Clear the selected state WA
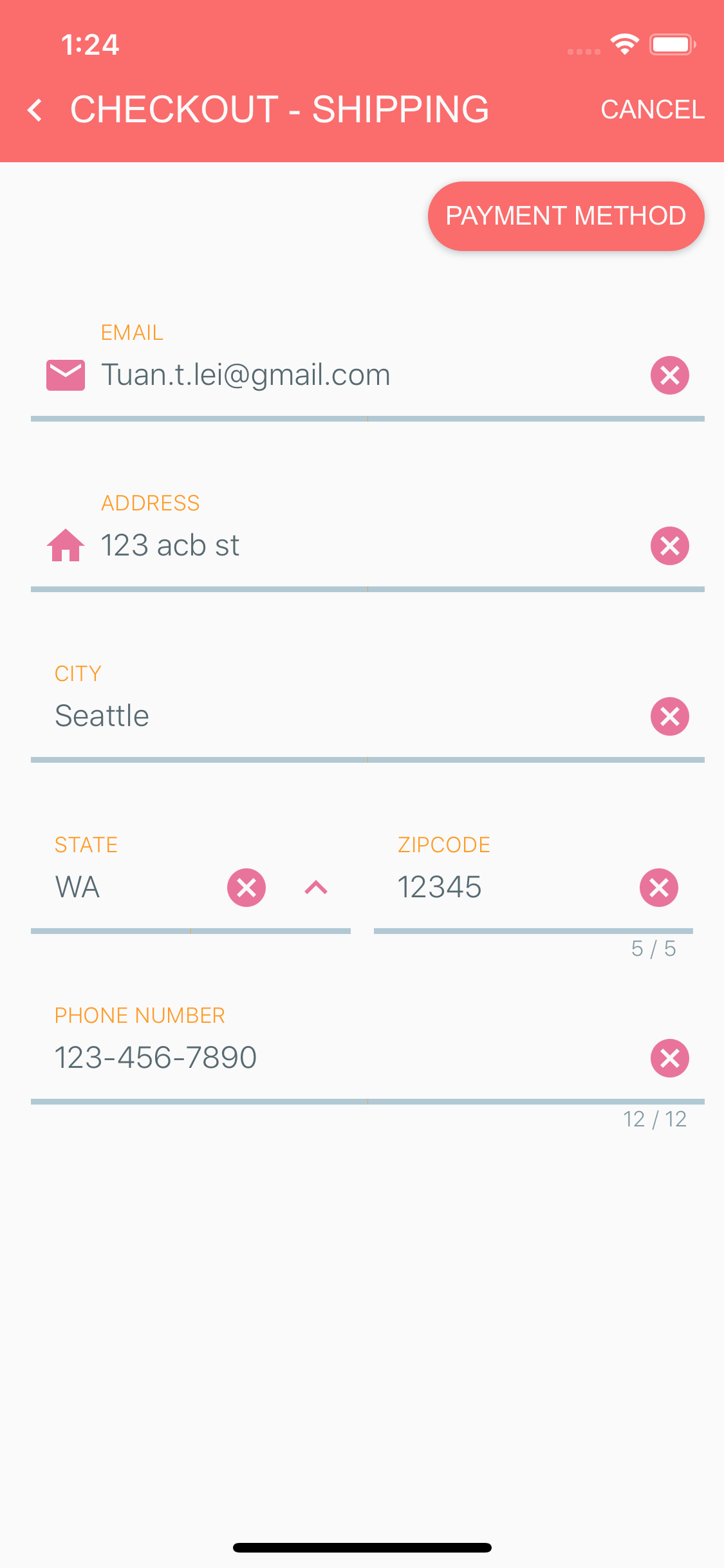The height and width of the screenshot is (1568, 724). click(246, 888)
